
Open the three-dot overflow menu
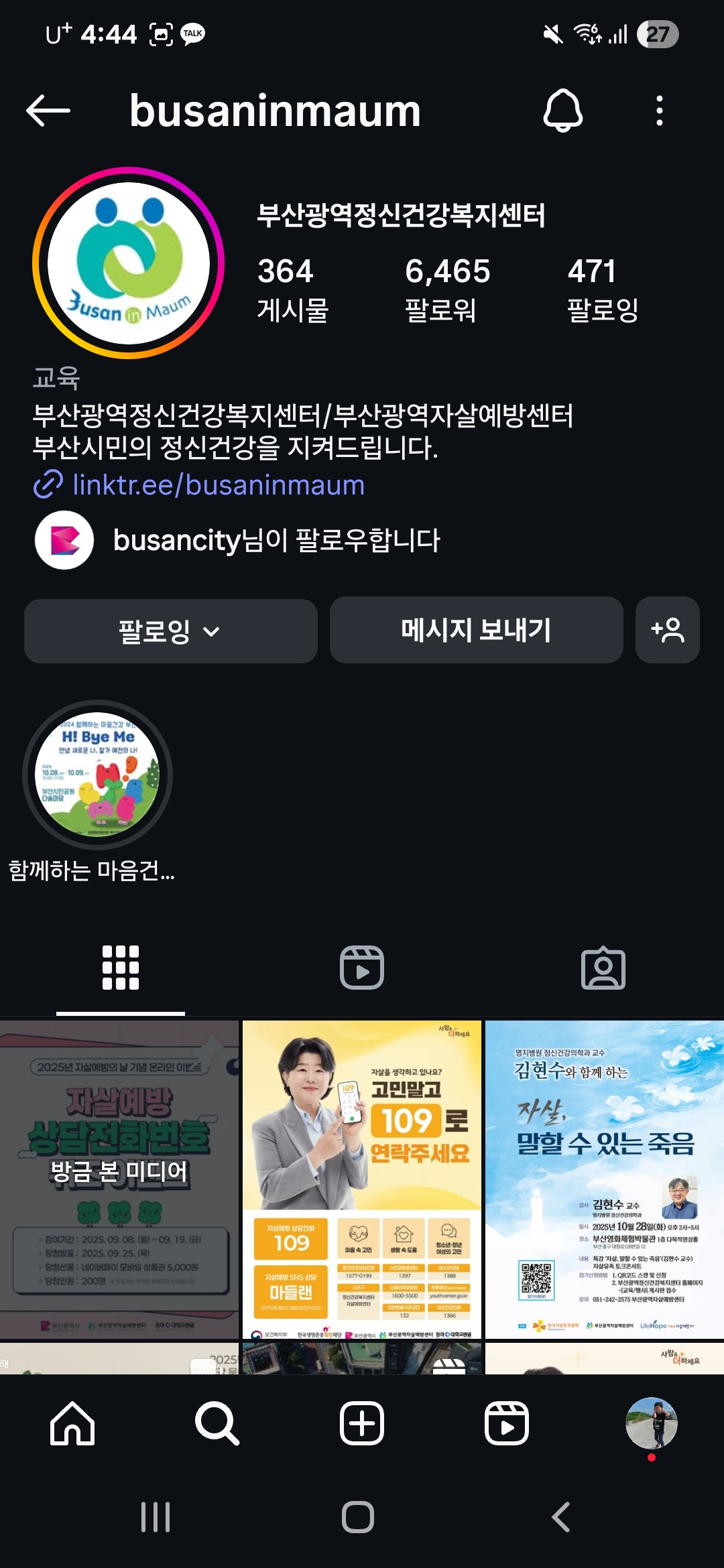click(x=660, y=111)
